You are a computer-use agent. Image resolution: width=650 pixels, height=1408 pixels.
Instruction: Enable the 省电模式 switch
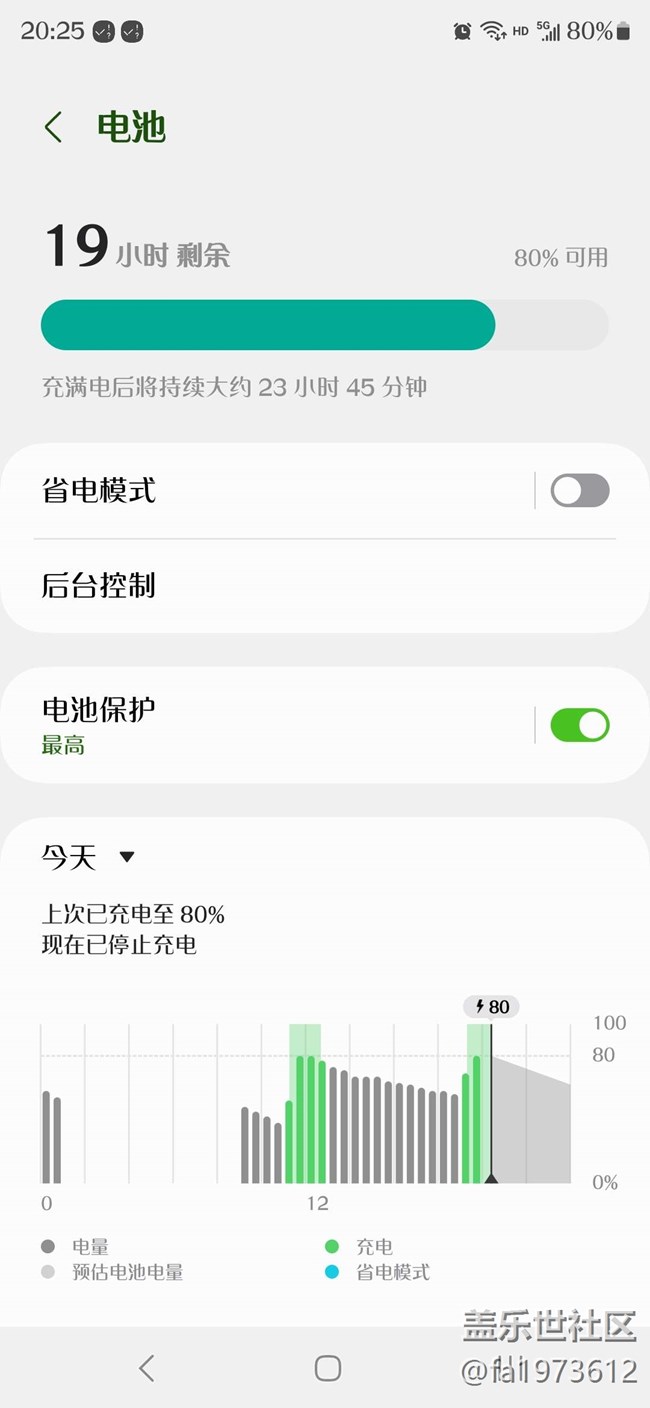pyautogui.click(x=580, y=491)
